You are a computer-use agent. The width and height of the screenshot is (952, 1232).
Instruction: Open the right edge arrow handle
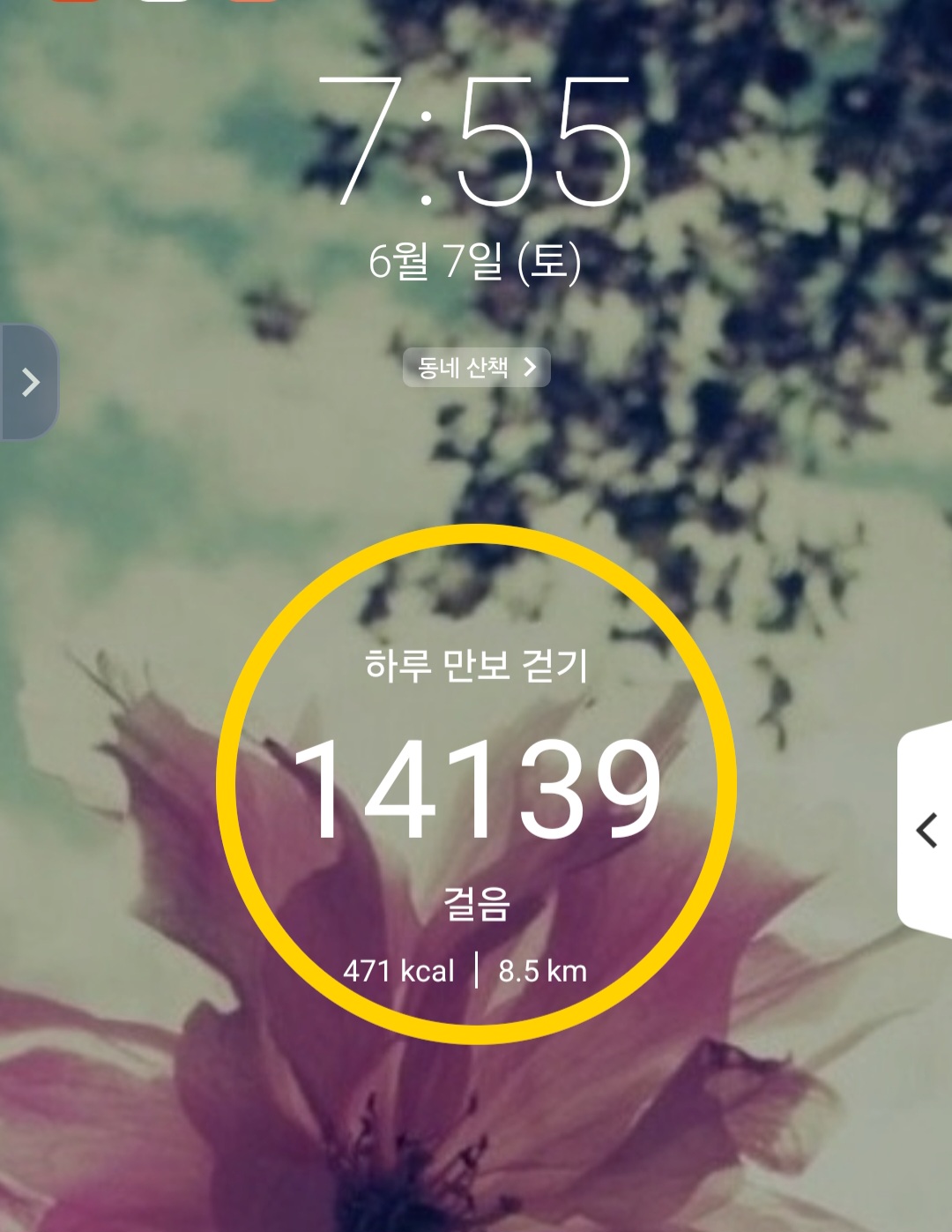925,831
